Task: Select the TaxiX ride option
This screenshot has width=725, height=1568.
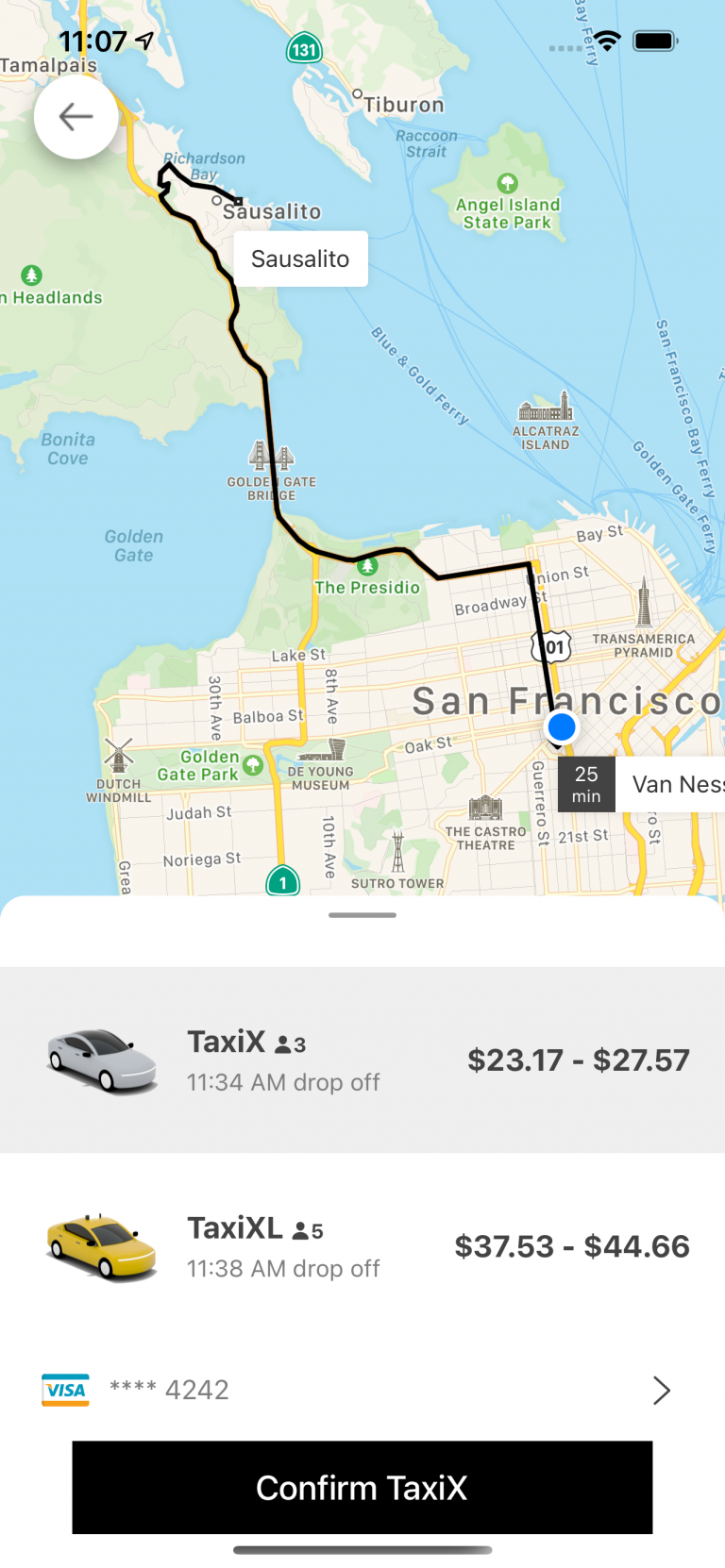Action: (362, 1059)
